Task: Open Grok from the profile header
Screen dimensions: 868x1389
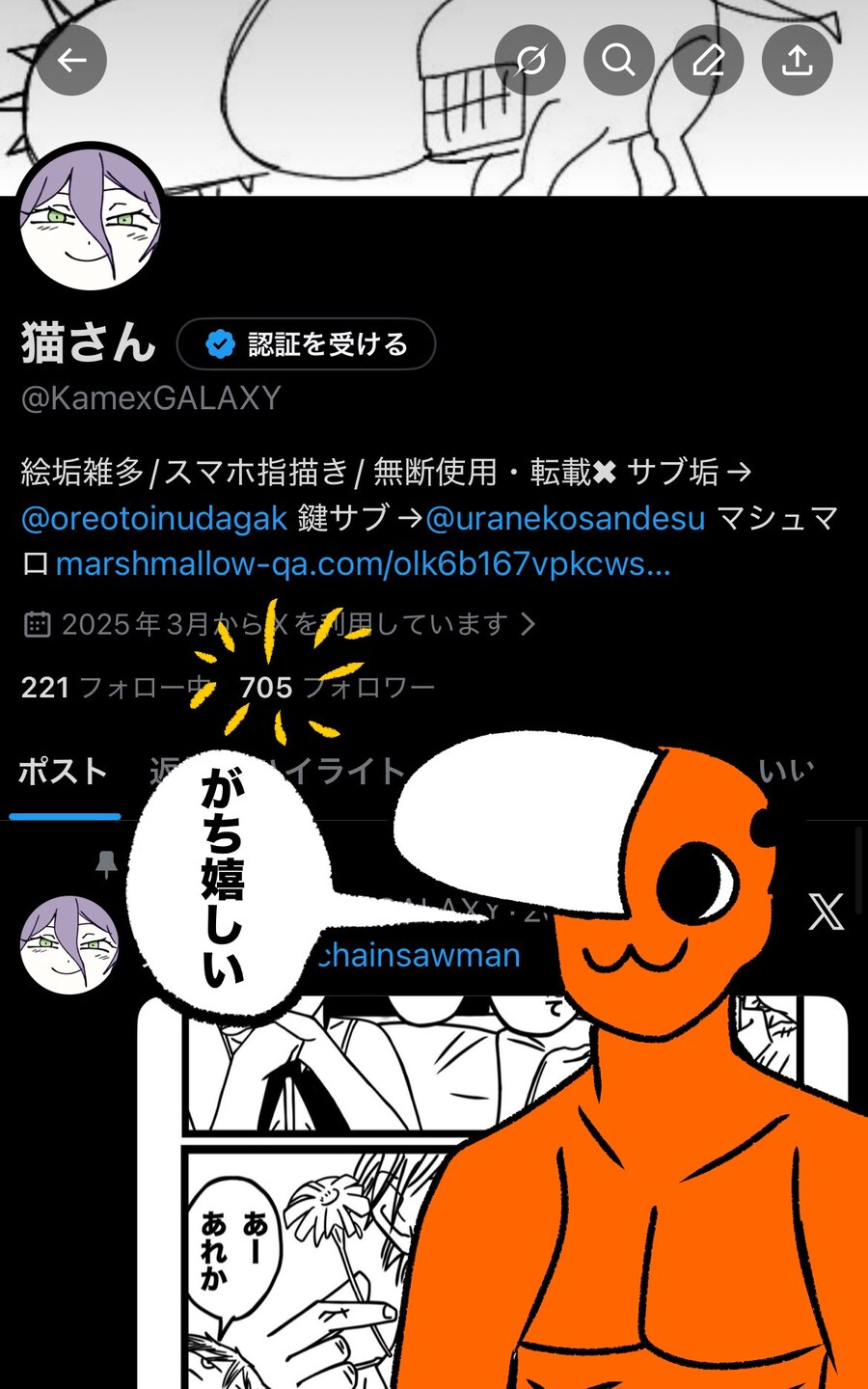Action: pyautogui.click(x=529, y=61)
